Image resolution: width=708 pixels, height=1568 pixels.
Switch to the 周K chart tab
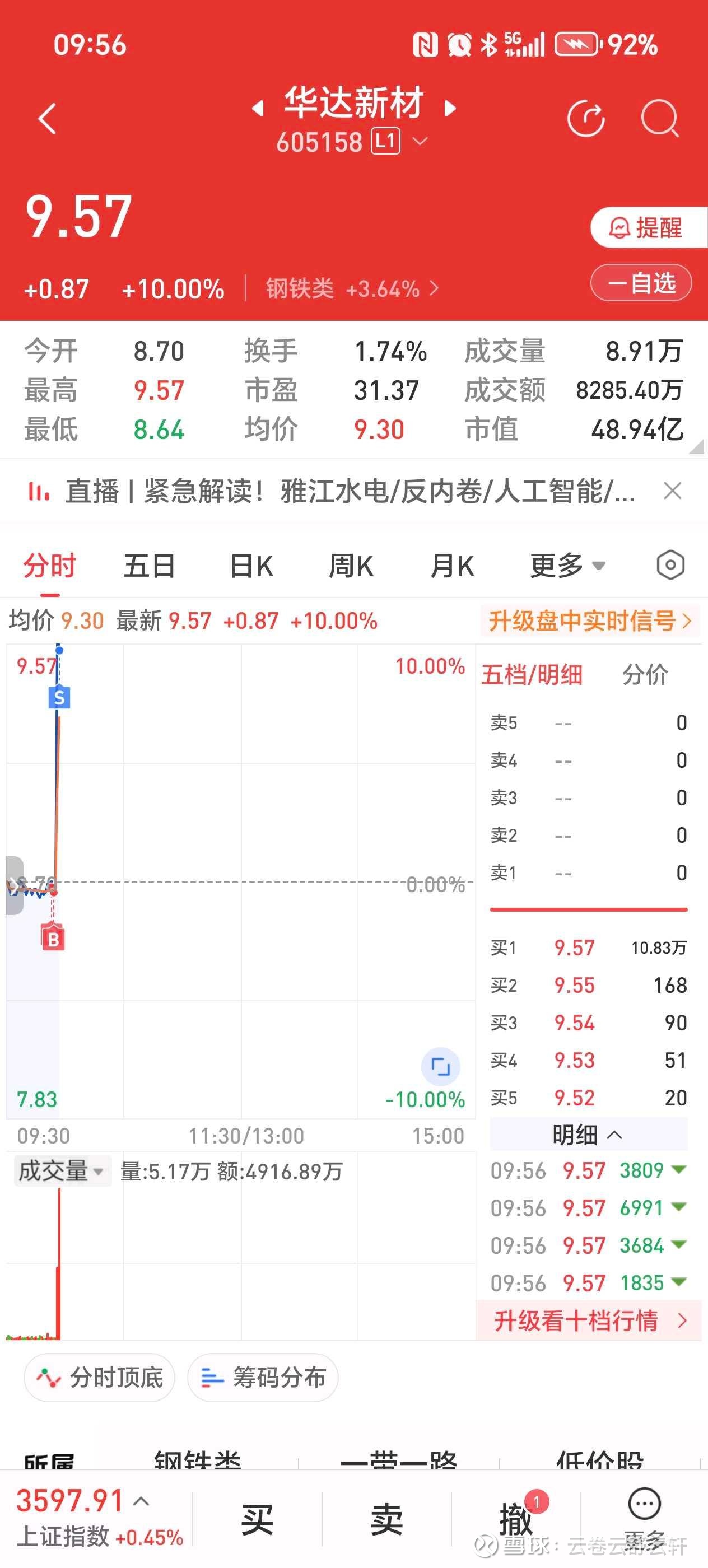coord(351,566)
